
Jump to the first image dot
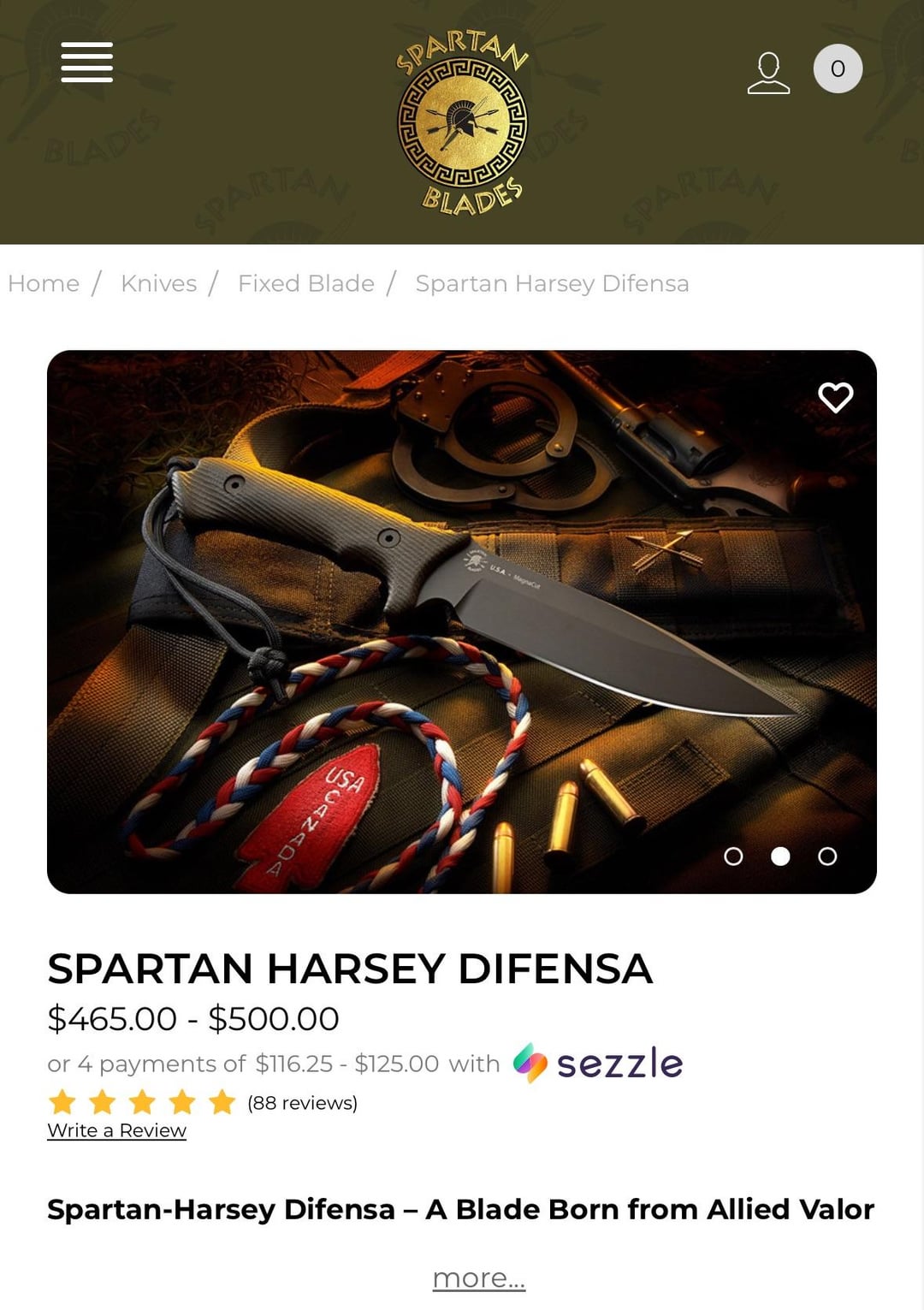pyautogui.click(x=733, y=857)
